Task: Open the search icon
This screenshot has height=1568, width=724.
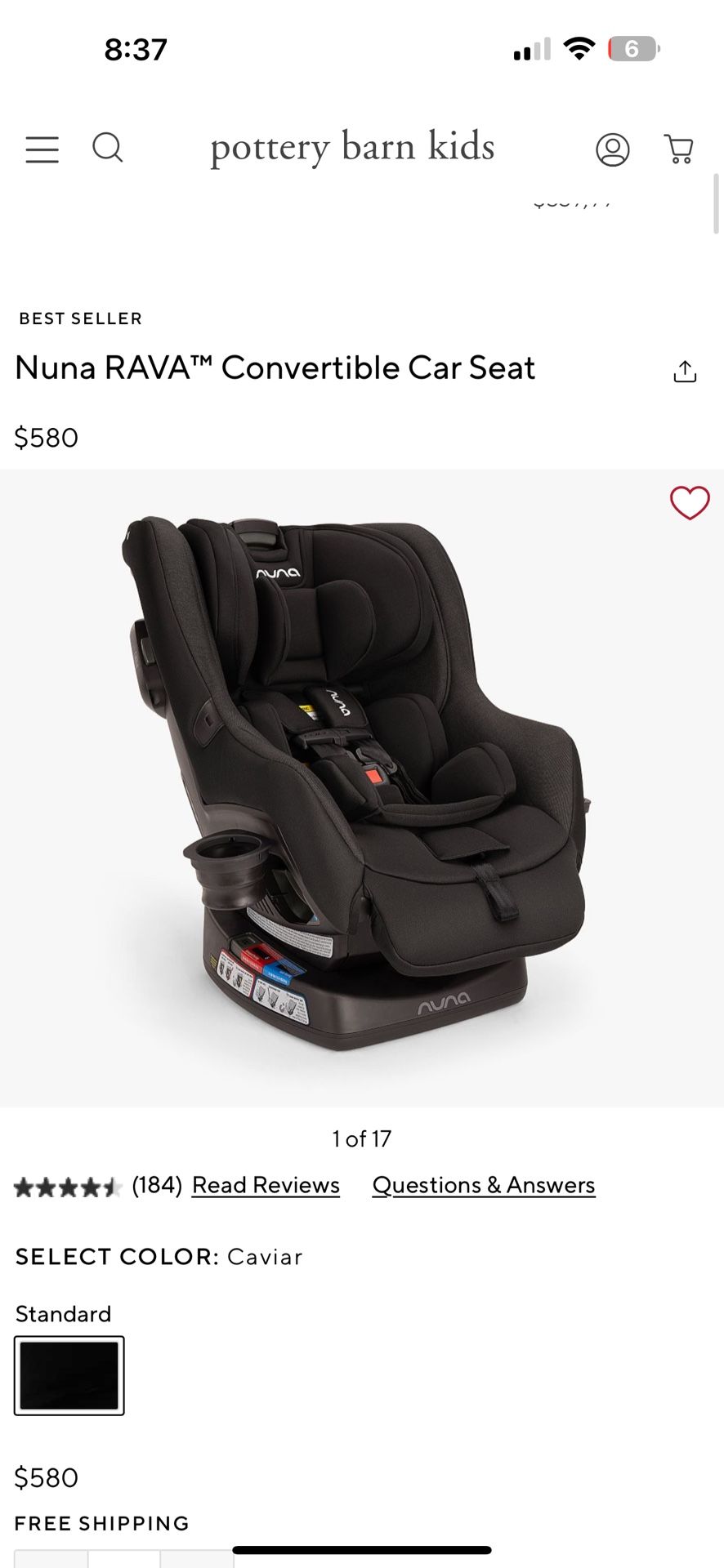Action: coord(109,149)
